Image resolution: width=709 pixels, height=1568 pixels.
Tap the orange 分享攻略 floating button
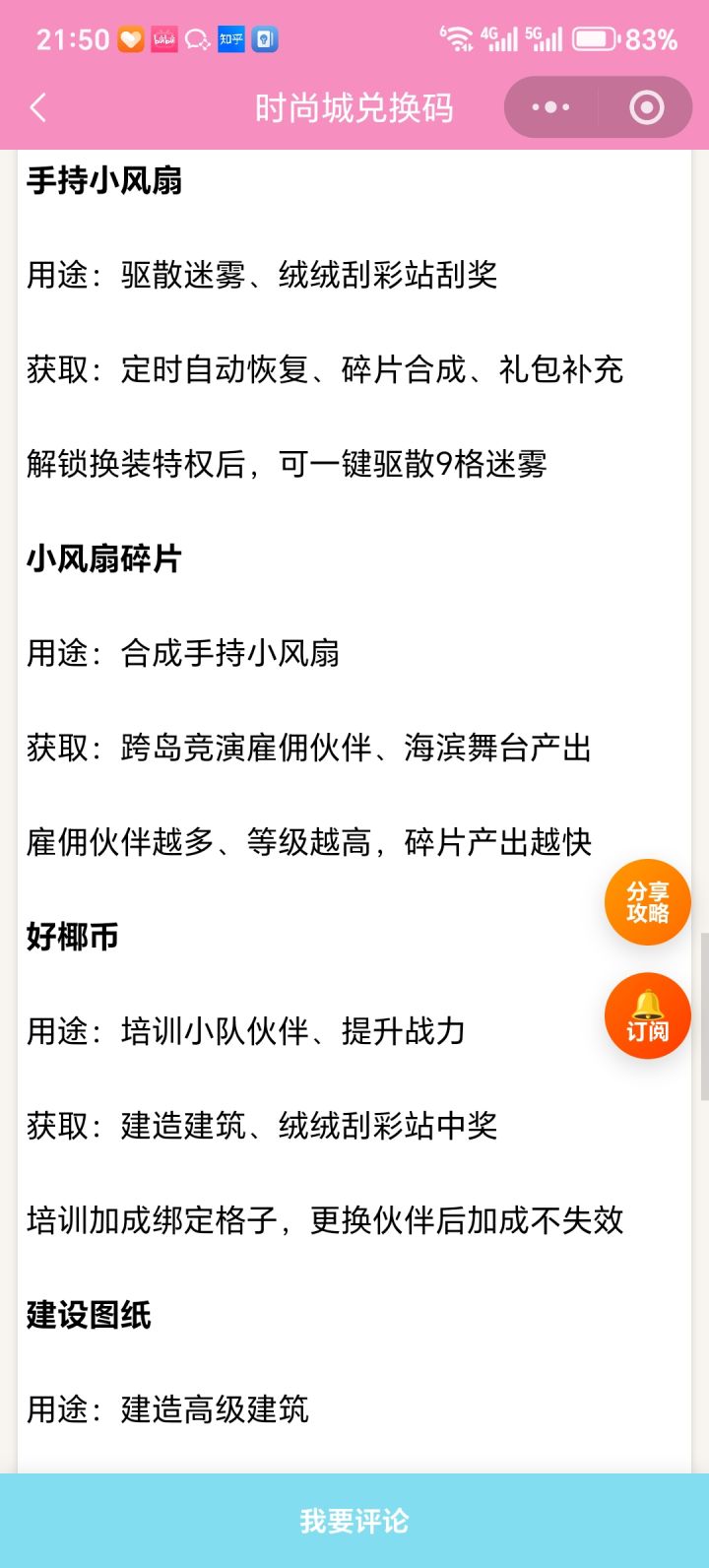647,902
